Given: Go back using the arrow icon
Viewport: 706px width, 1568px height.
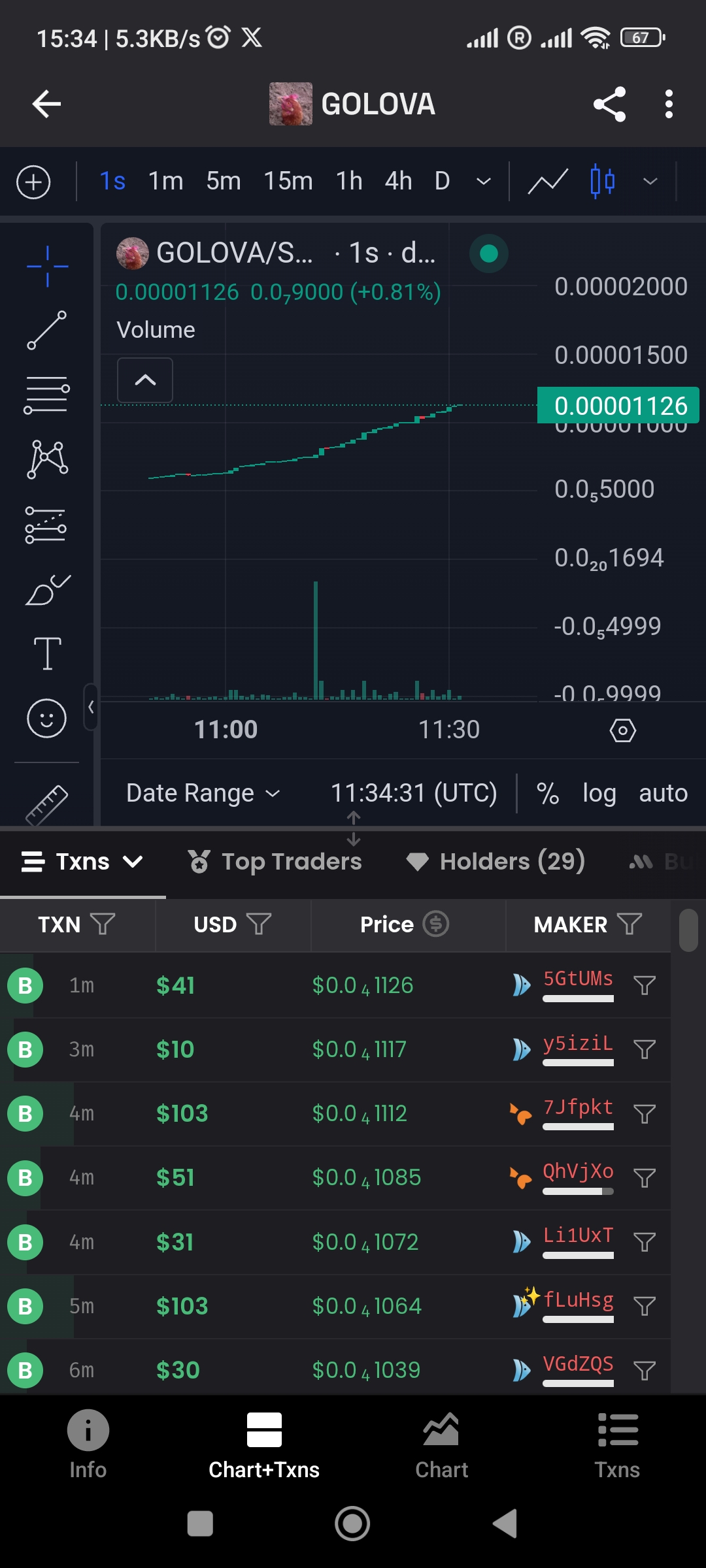Looking at the screenshot, I should pos(46,104).
